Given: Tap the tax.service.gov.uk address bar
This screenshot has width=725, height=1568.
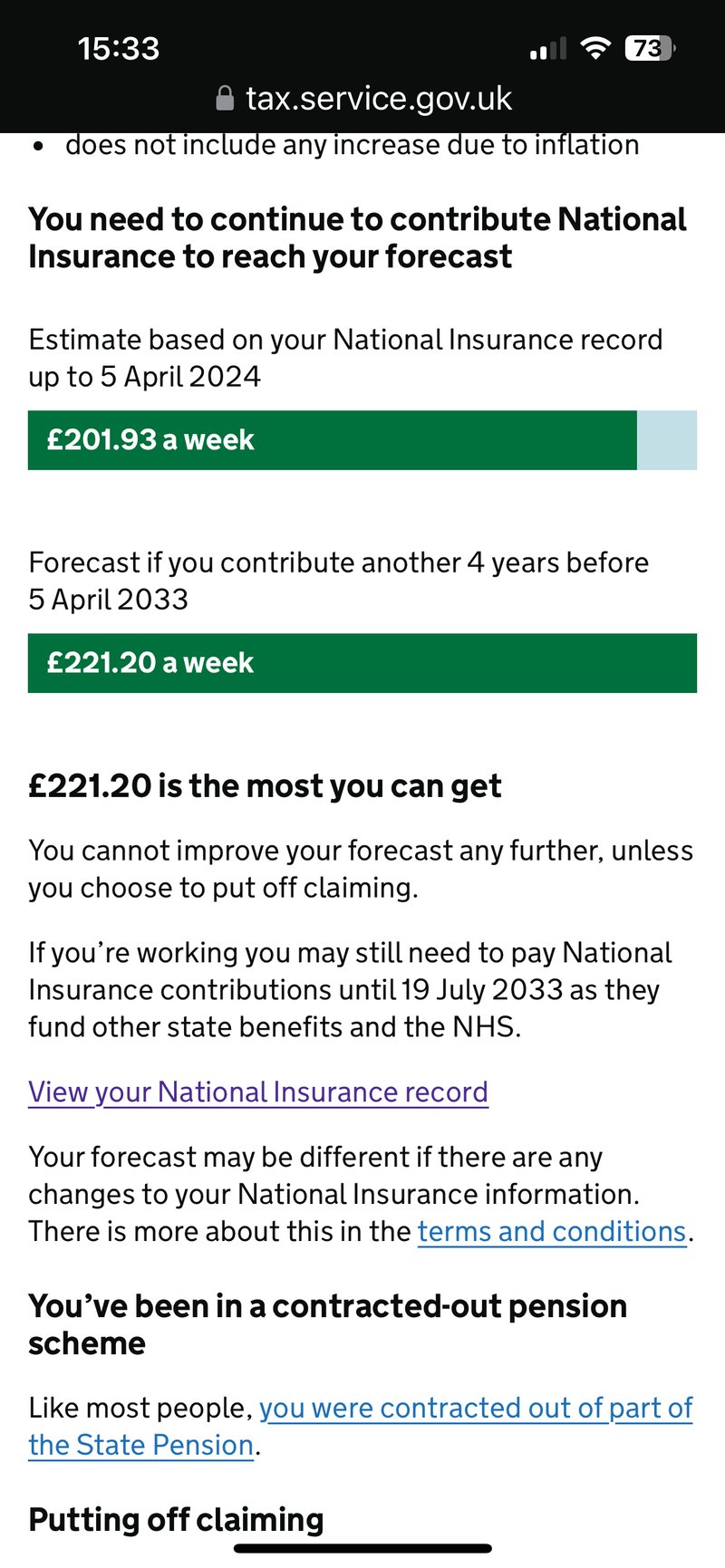Looking at the screenshot, I should click(x=363, y=98).
